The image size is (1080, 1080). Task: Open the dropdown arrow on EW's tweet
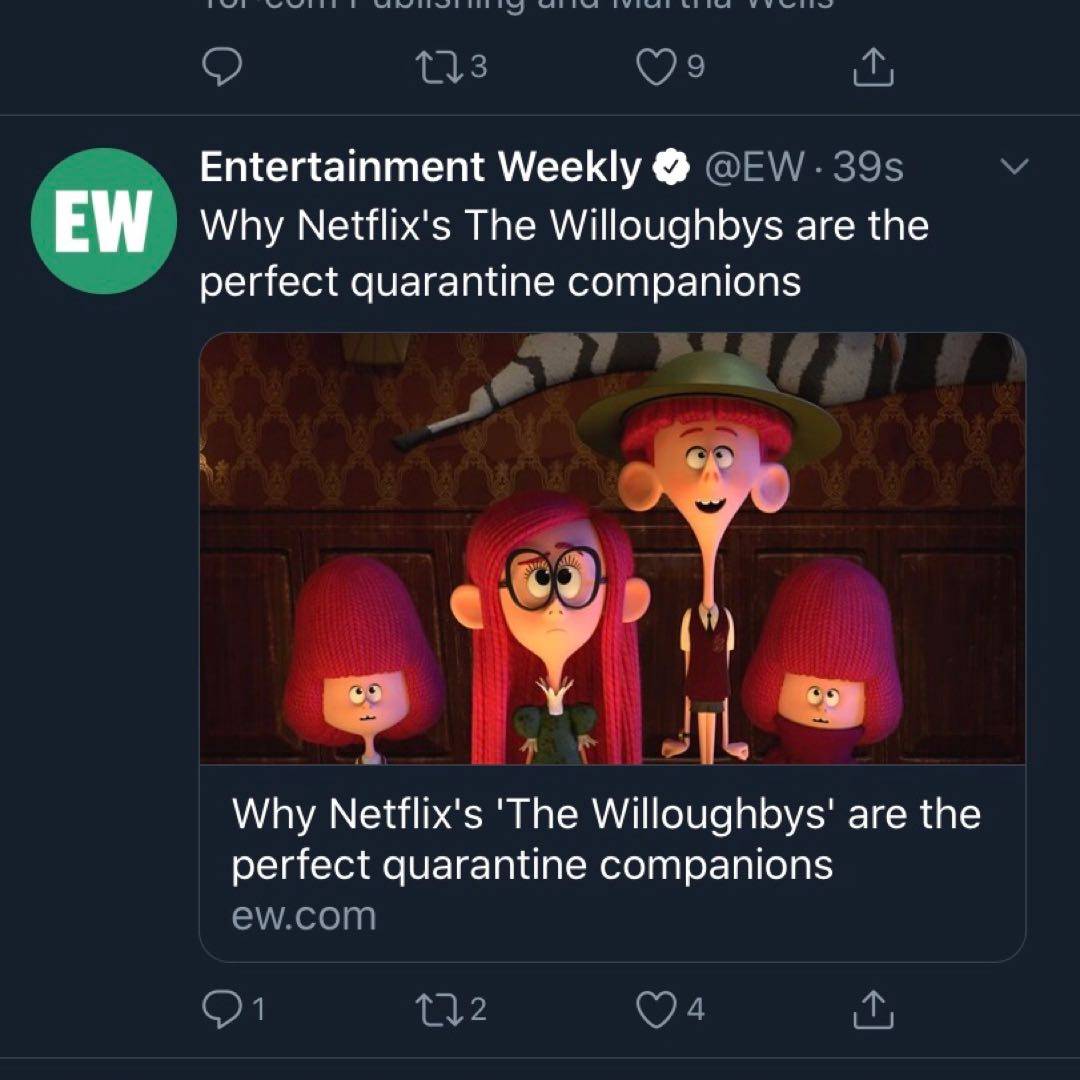click(x=1014, y=168)
